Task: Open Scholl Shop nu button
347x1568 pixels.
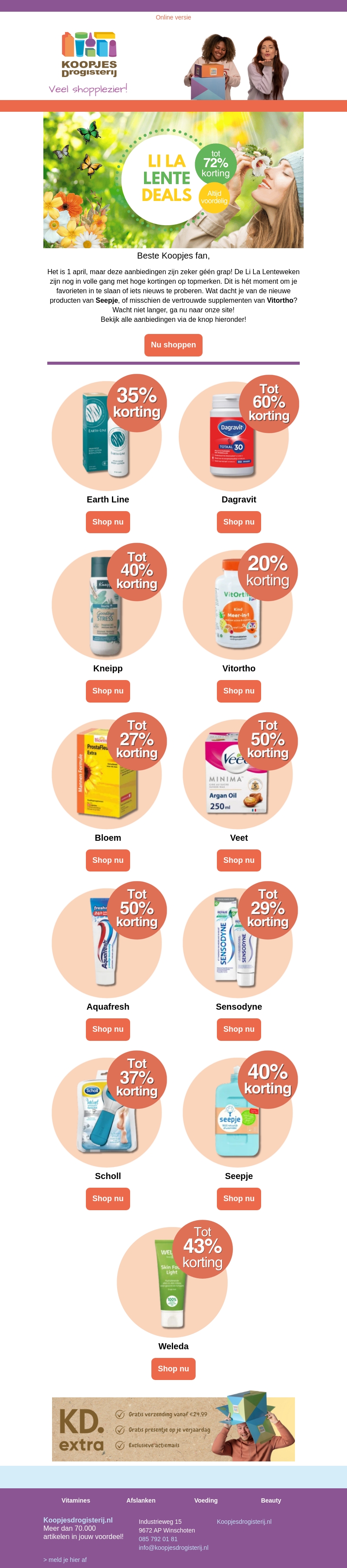Action: coord(108,1199)
